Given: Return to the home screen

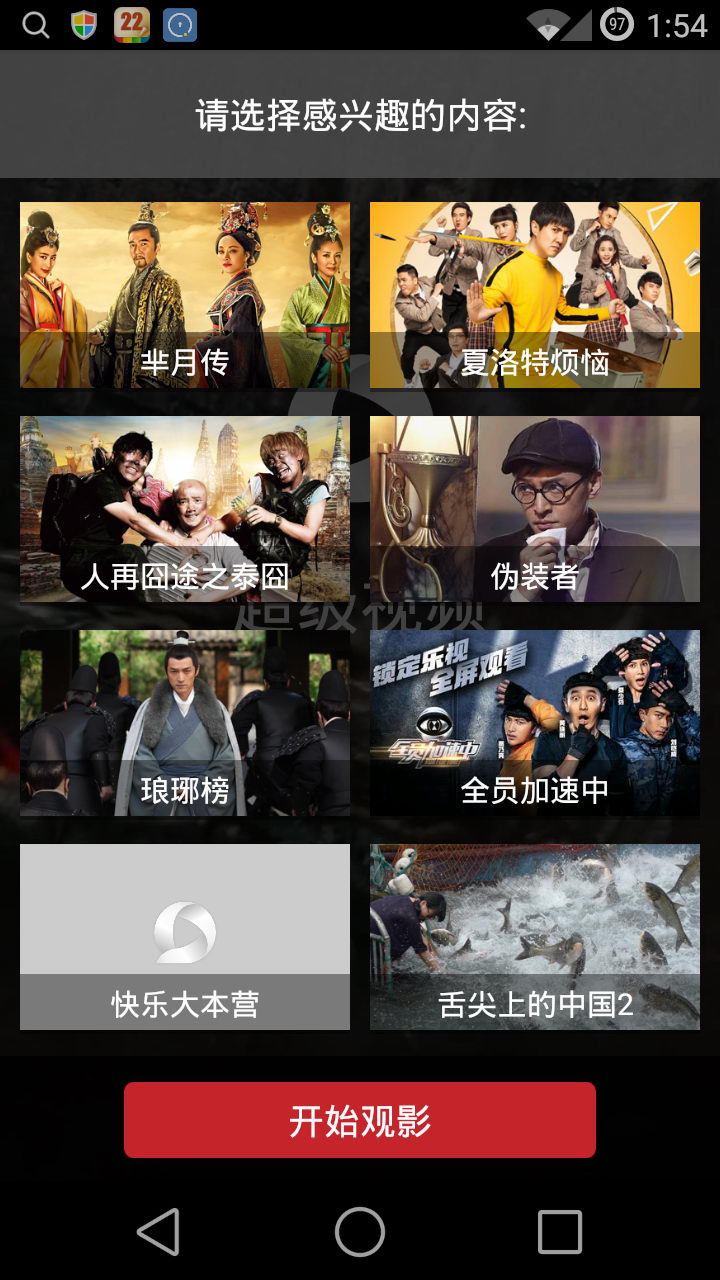Looking at the screenshot, I should point(360,1231).
